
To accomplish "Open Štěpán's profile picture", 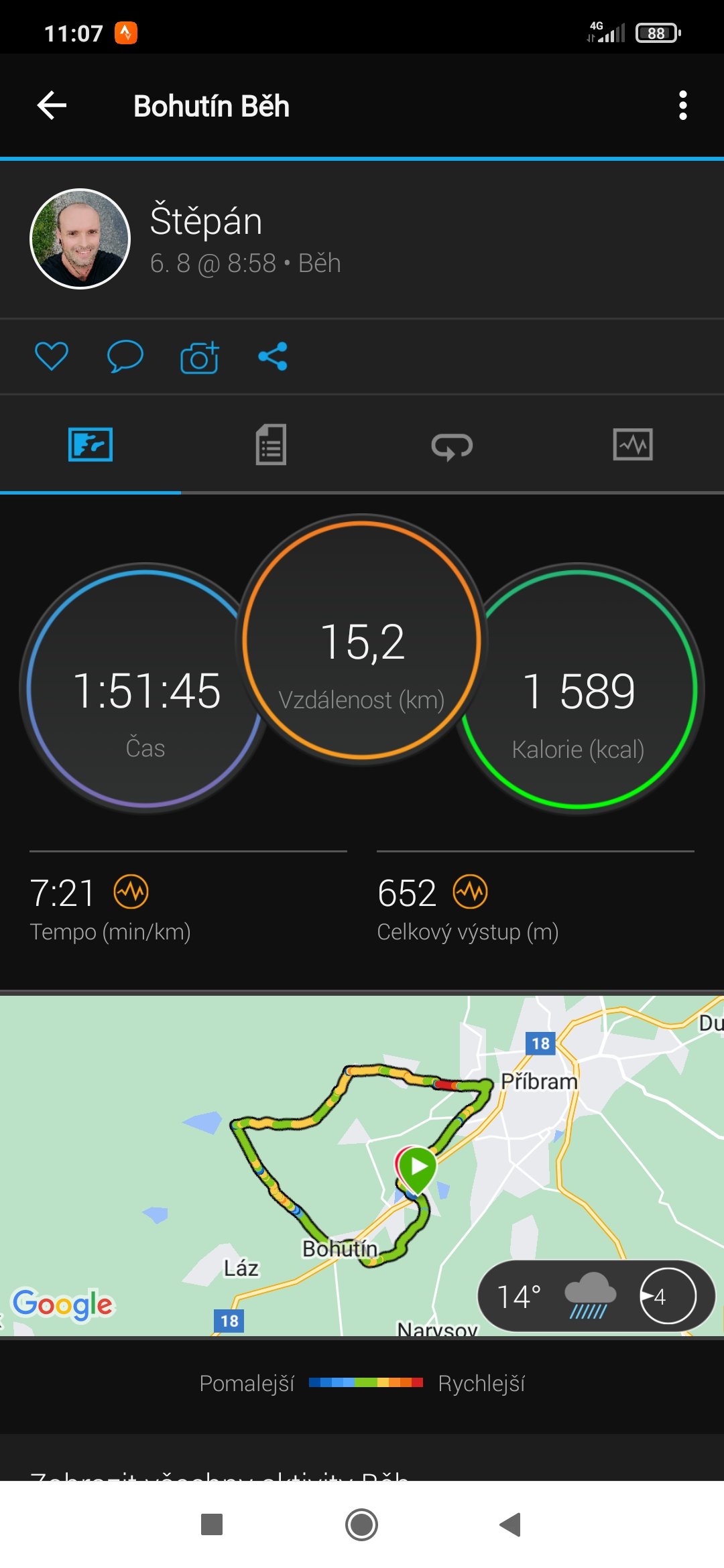I will coord(80,239).
